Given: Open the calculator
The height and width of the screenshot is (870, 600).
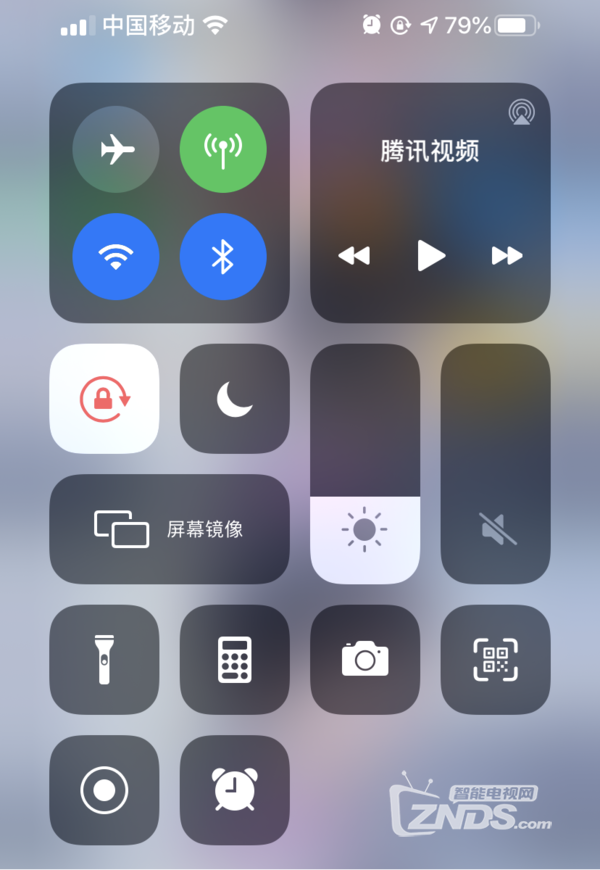Looking at the screenshot, I should click(234, 659).
